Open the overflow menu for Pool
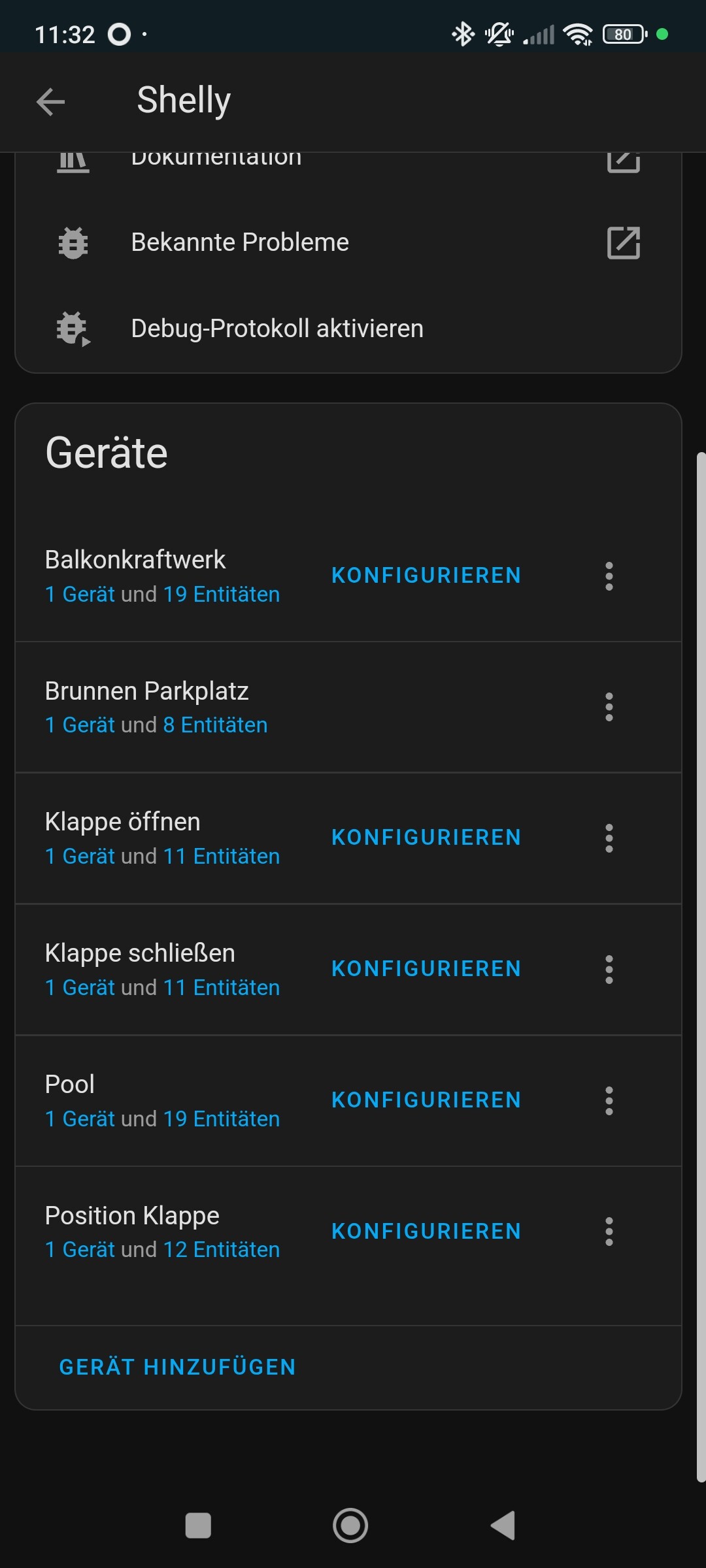706x1568 pixels. point(609,1101)
